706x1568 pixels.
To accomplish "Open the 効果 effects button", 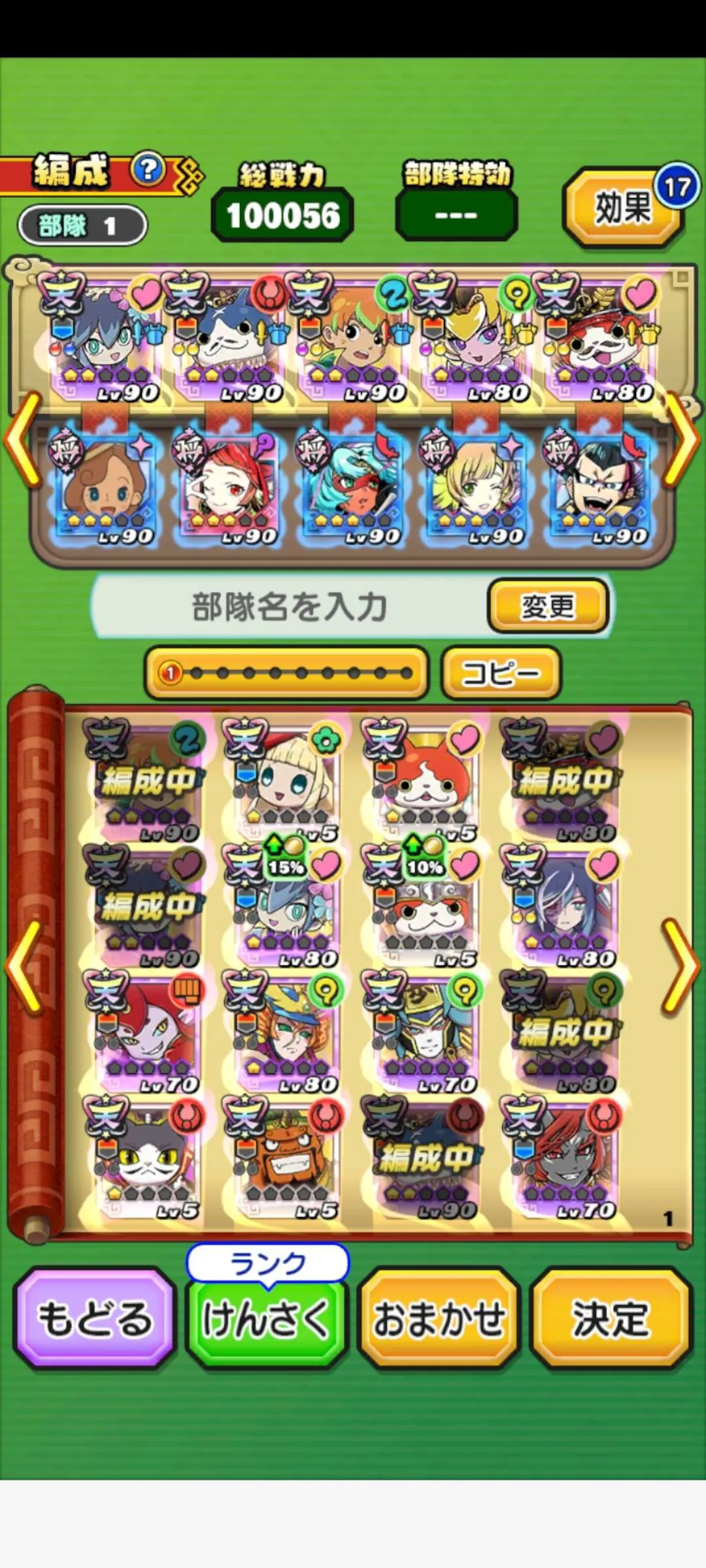I will (622, 208).
